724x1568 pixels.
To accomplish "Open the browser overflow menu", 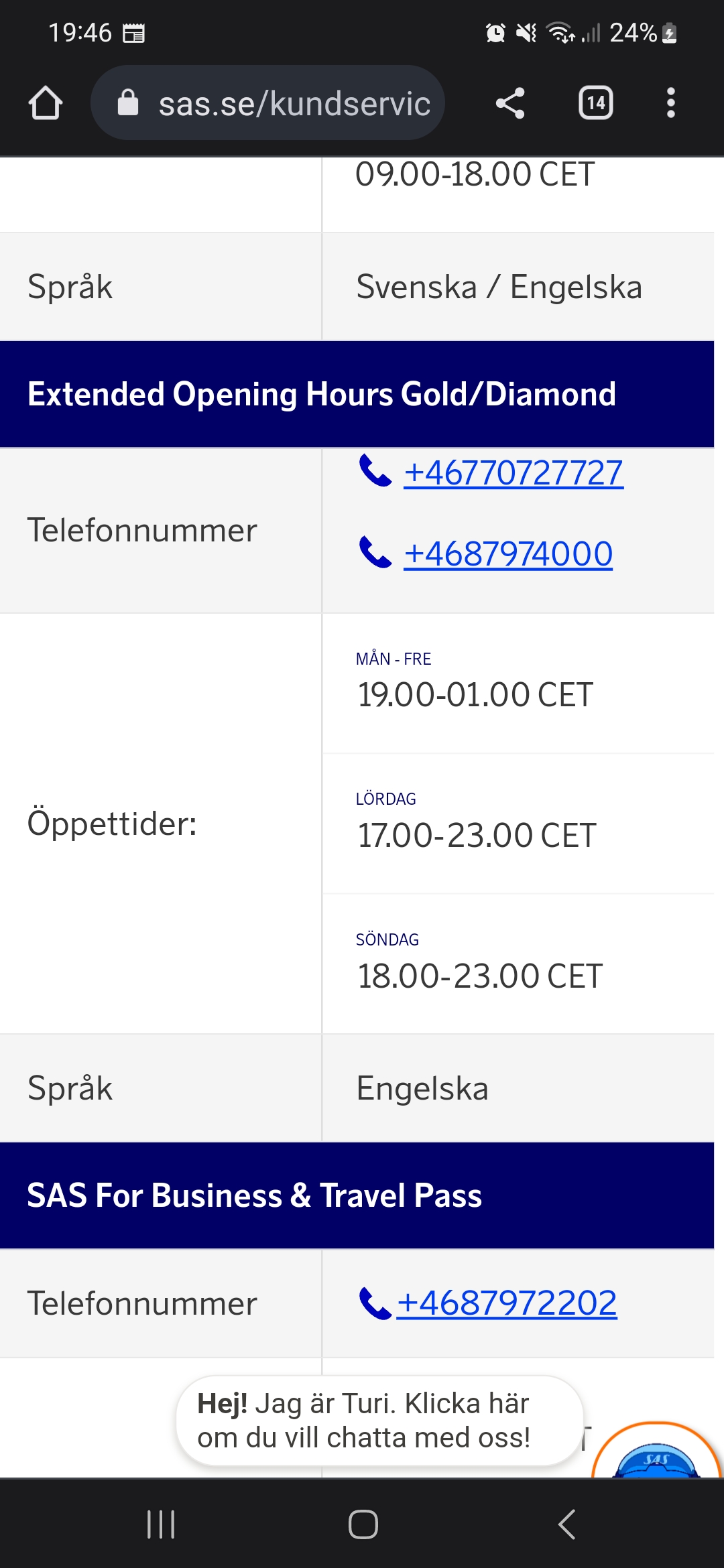I will click(x=670, y=103).
